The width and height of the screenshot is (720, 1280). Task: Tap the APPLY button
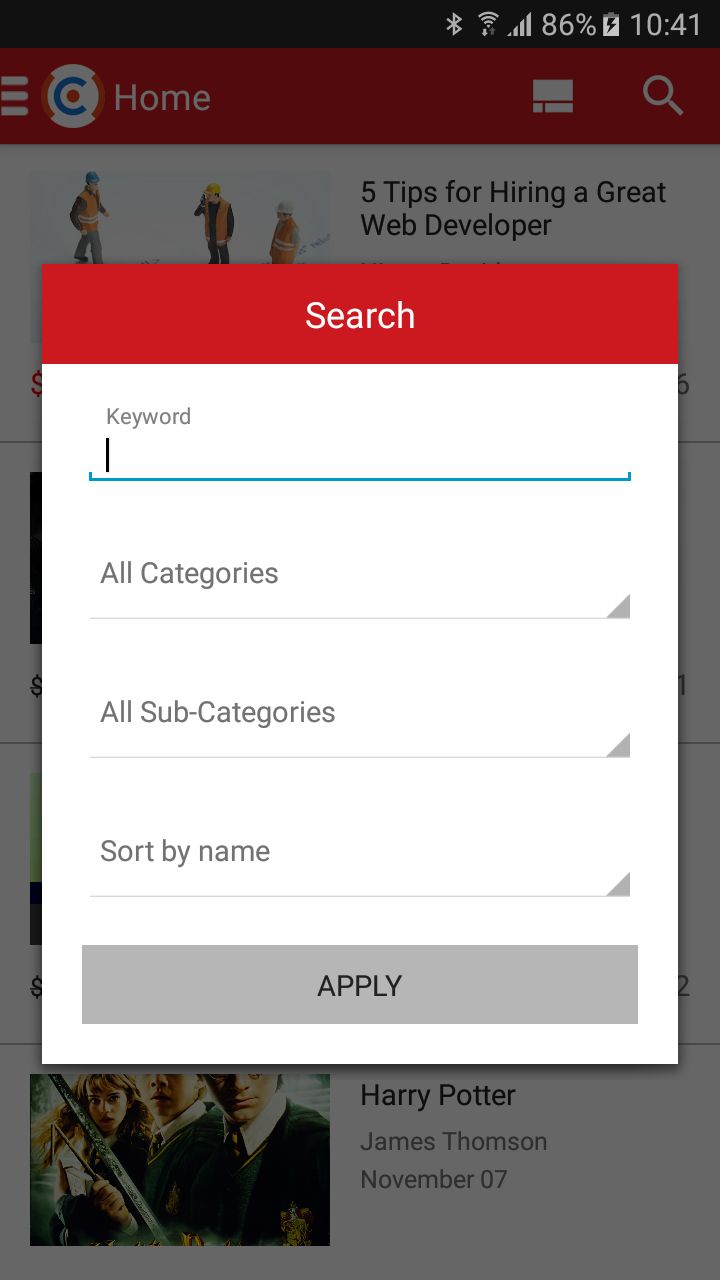click(x=360, y=985)
